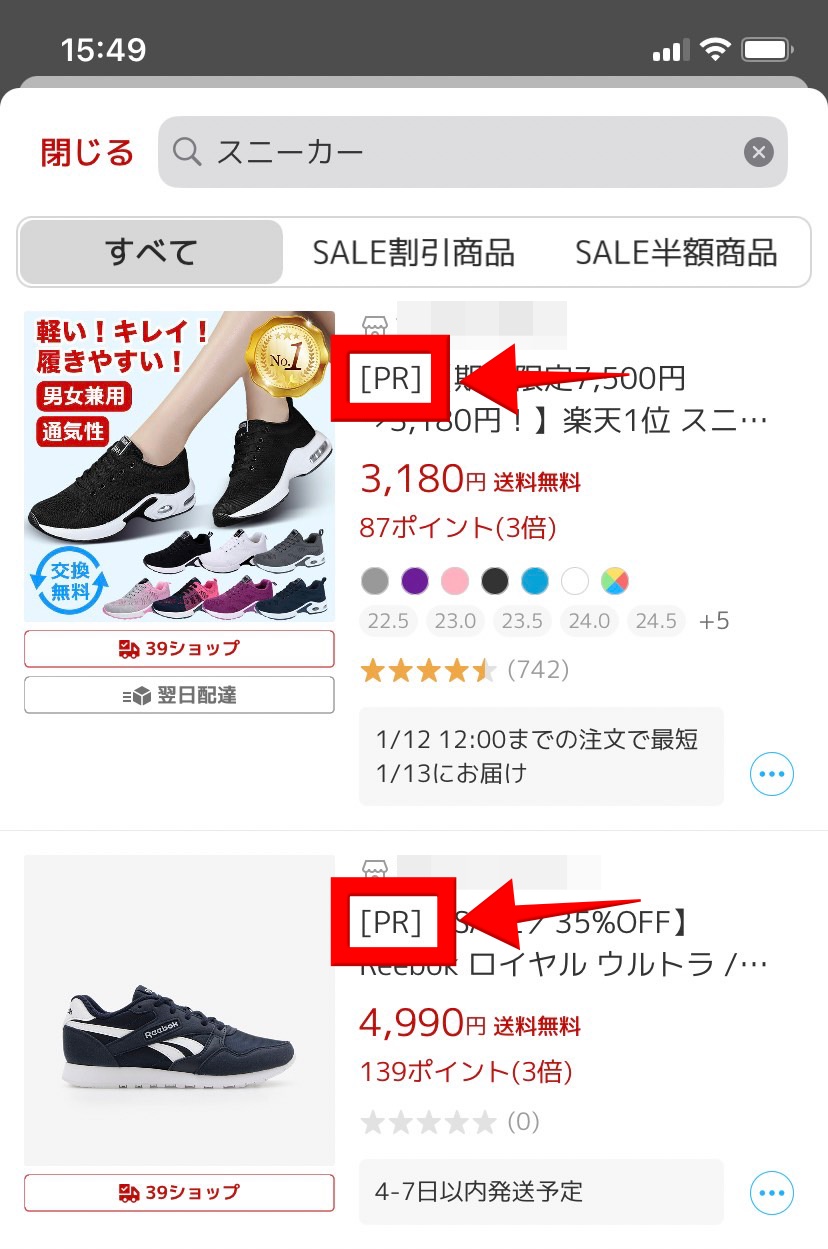Screen dimensions: 828x1249
Task: Choose the pink color swatch
Action: pyautogui.click(x=455, y=580)
